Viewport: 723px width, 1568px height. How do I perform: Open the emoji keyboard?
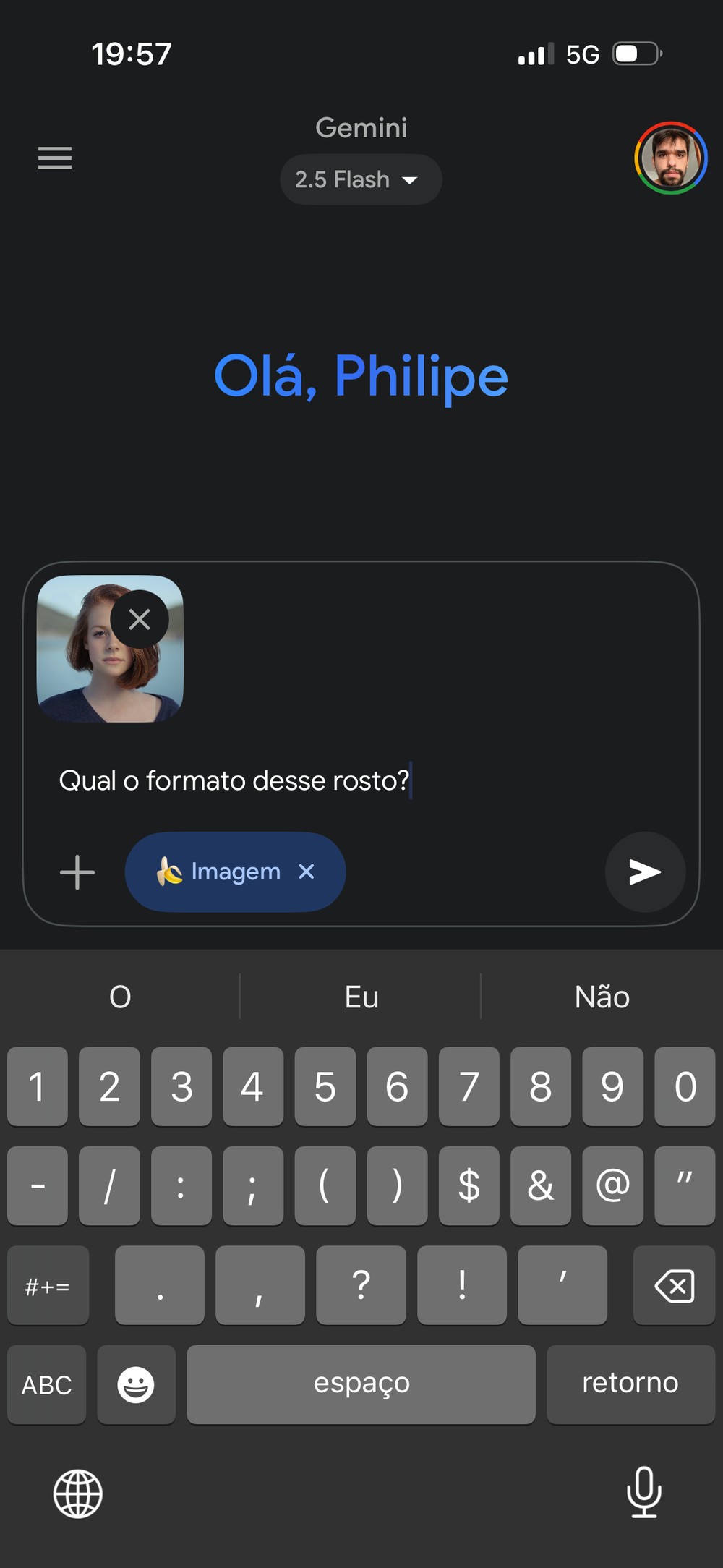[136, 1384]
